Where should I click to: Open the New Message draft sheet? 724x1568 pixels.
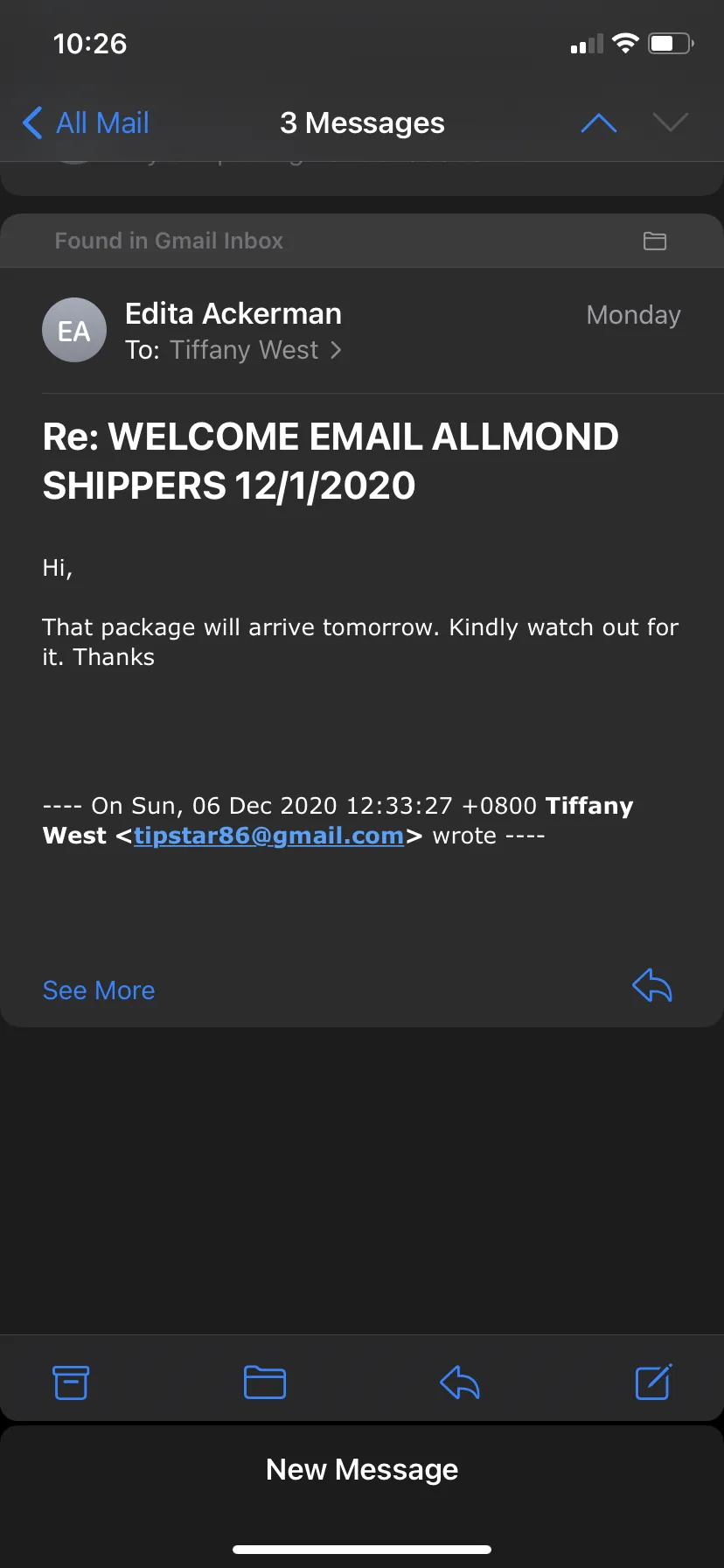pos(362,1470)
